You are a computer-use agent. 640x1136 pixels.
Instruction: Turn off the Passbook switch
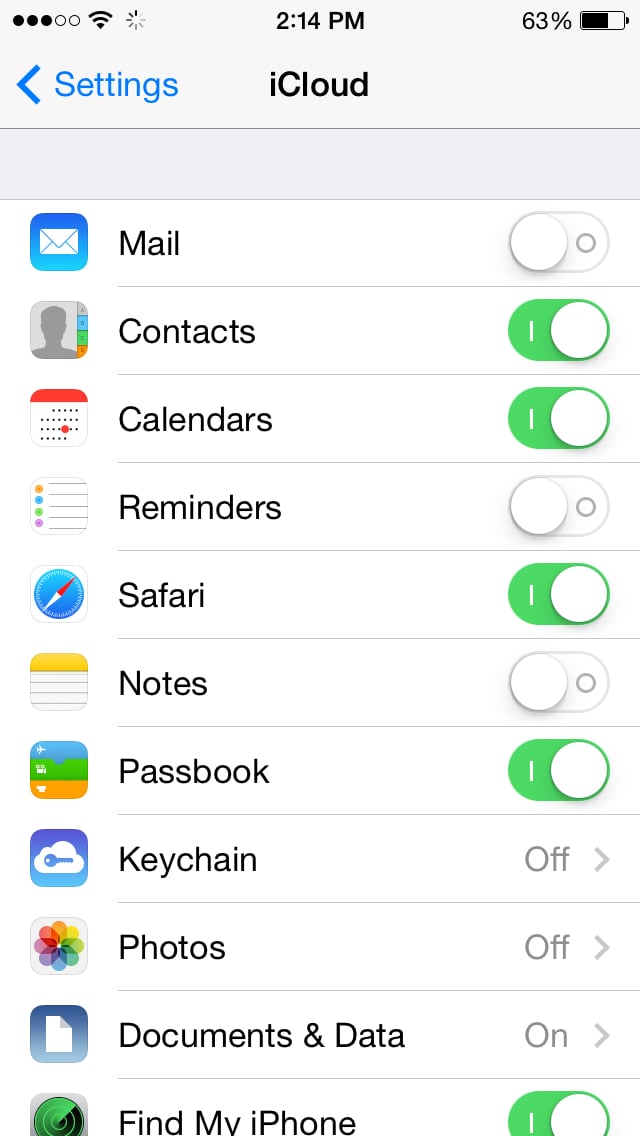click(558, 771)
